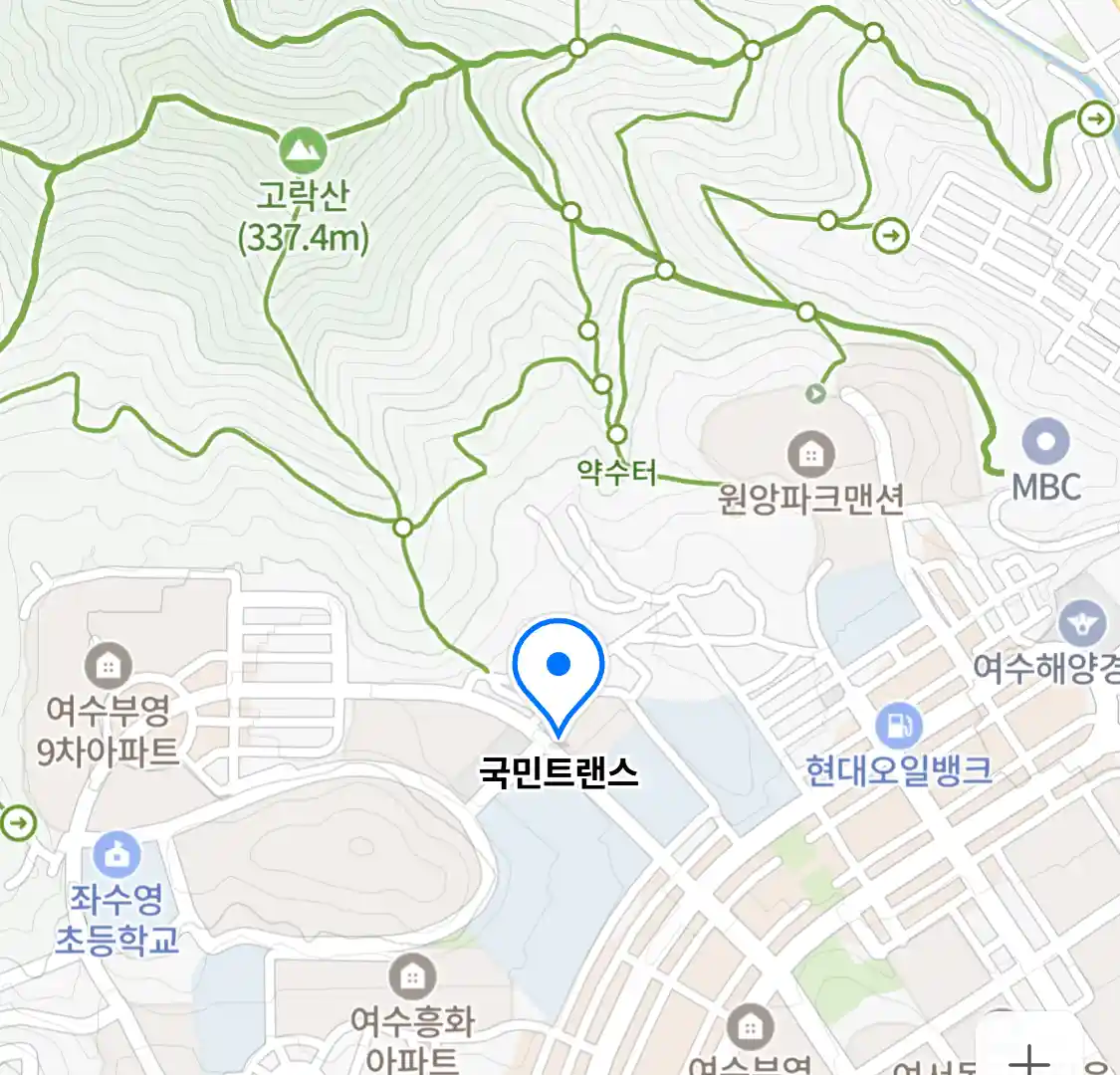1120x1075 pixels.
Task: Open the 원앙파크맨션 place marker
Action: 811,455
